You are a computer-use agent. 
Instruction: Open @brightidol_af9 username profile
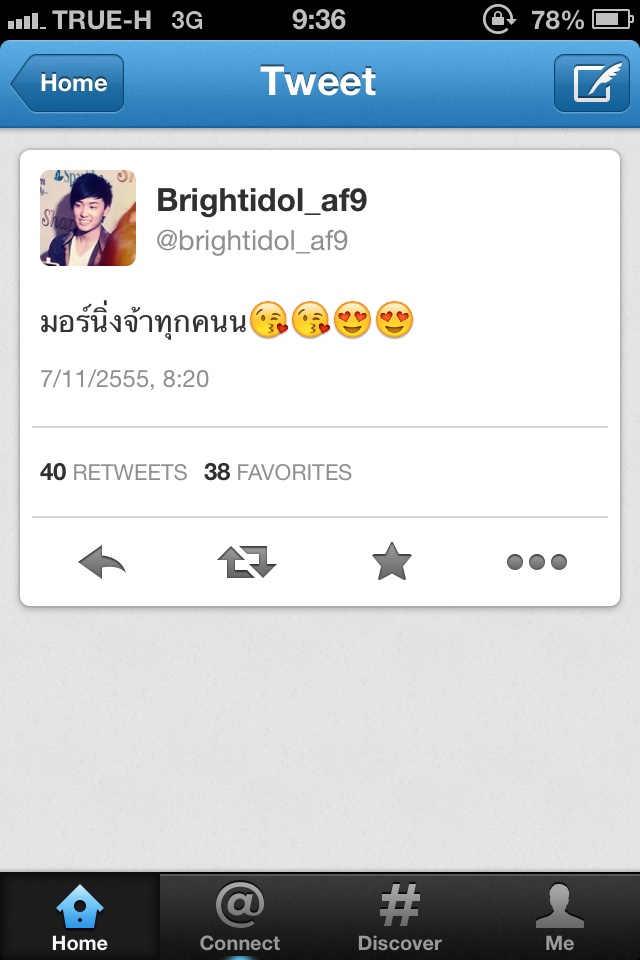pos(252,241)
